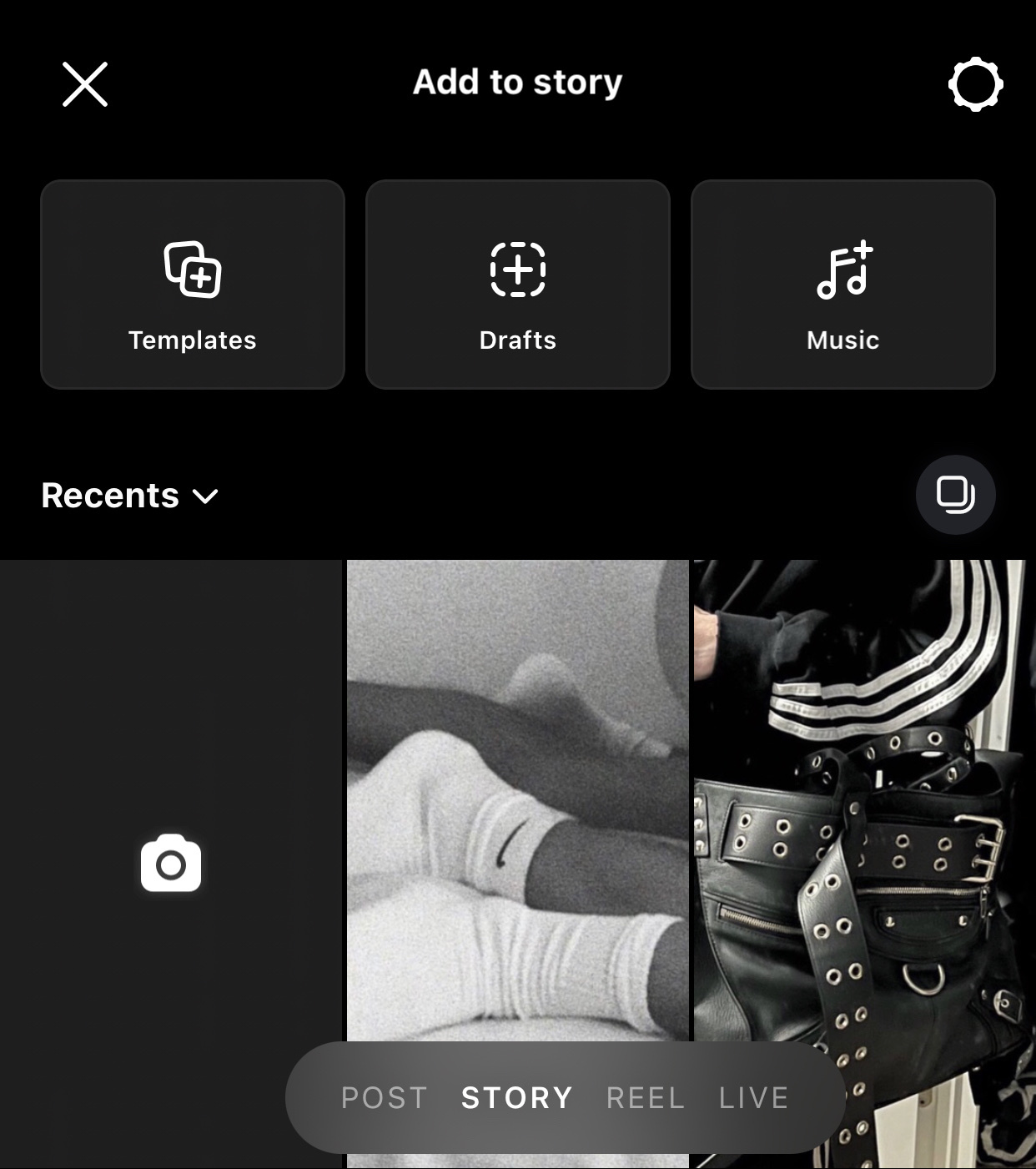The height and width of the screenshot is (1169, 1036).
Task: Switch to LIVE mode
Action: tap(754, 1098)
